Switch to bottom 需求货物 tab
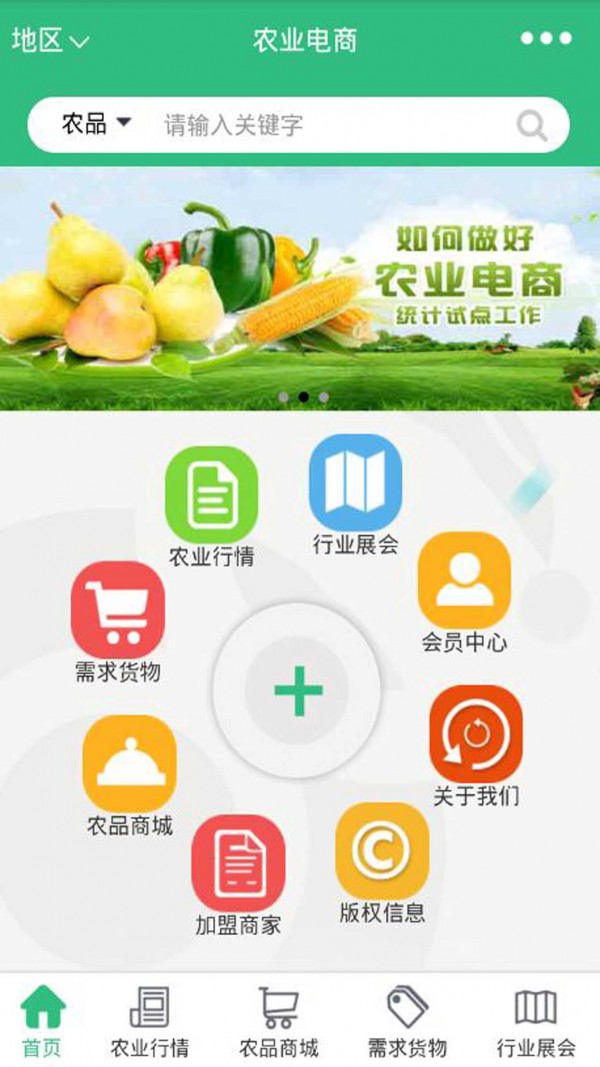The width and height of the screenshot is (600, 1067). [407, 1021]
